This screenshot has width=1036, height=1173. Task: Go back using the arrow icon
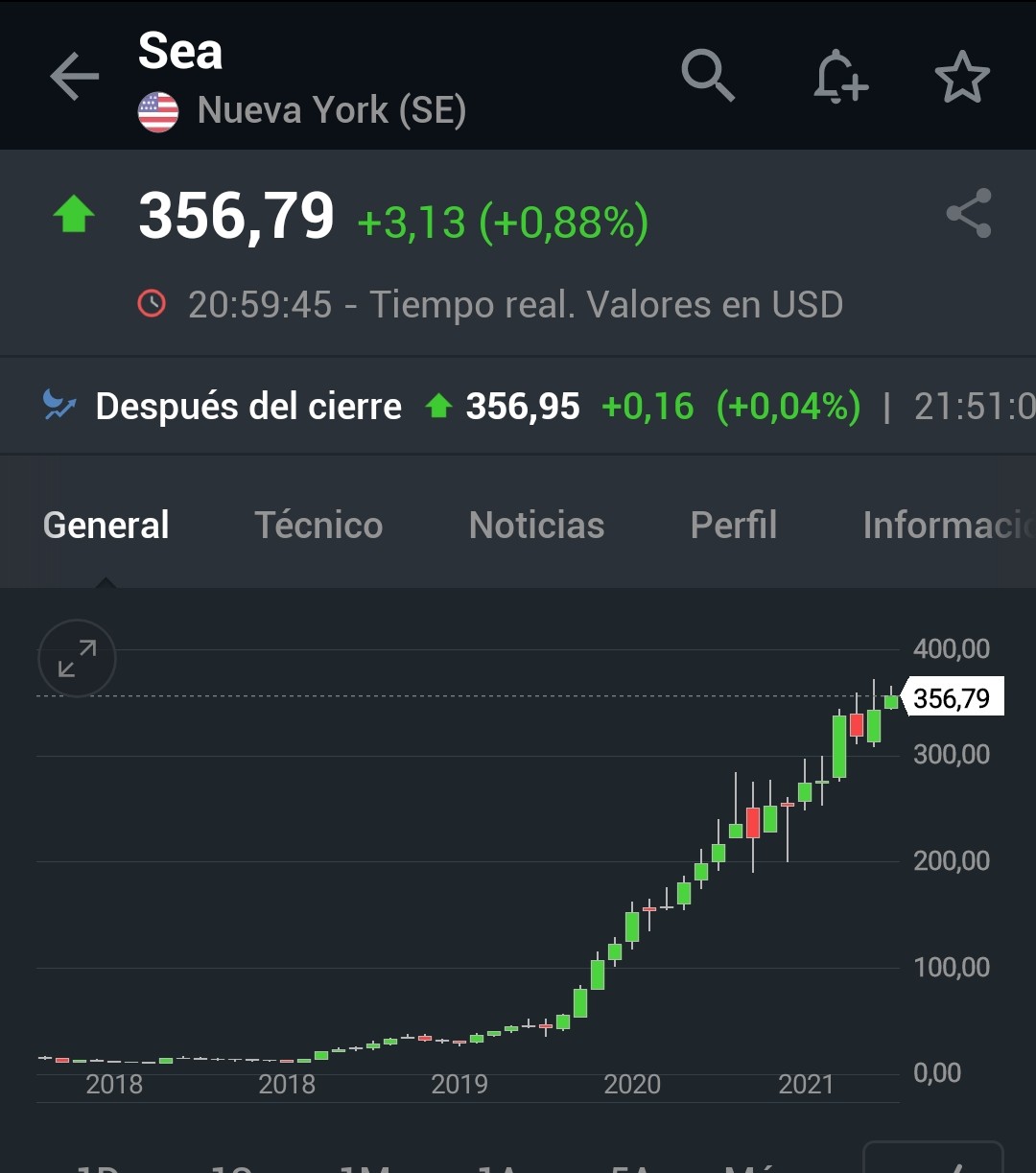75,77
